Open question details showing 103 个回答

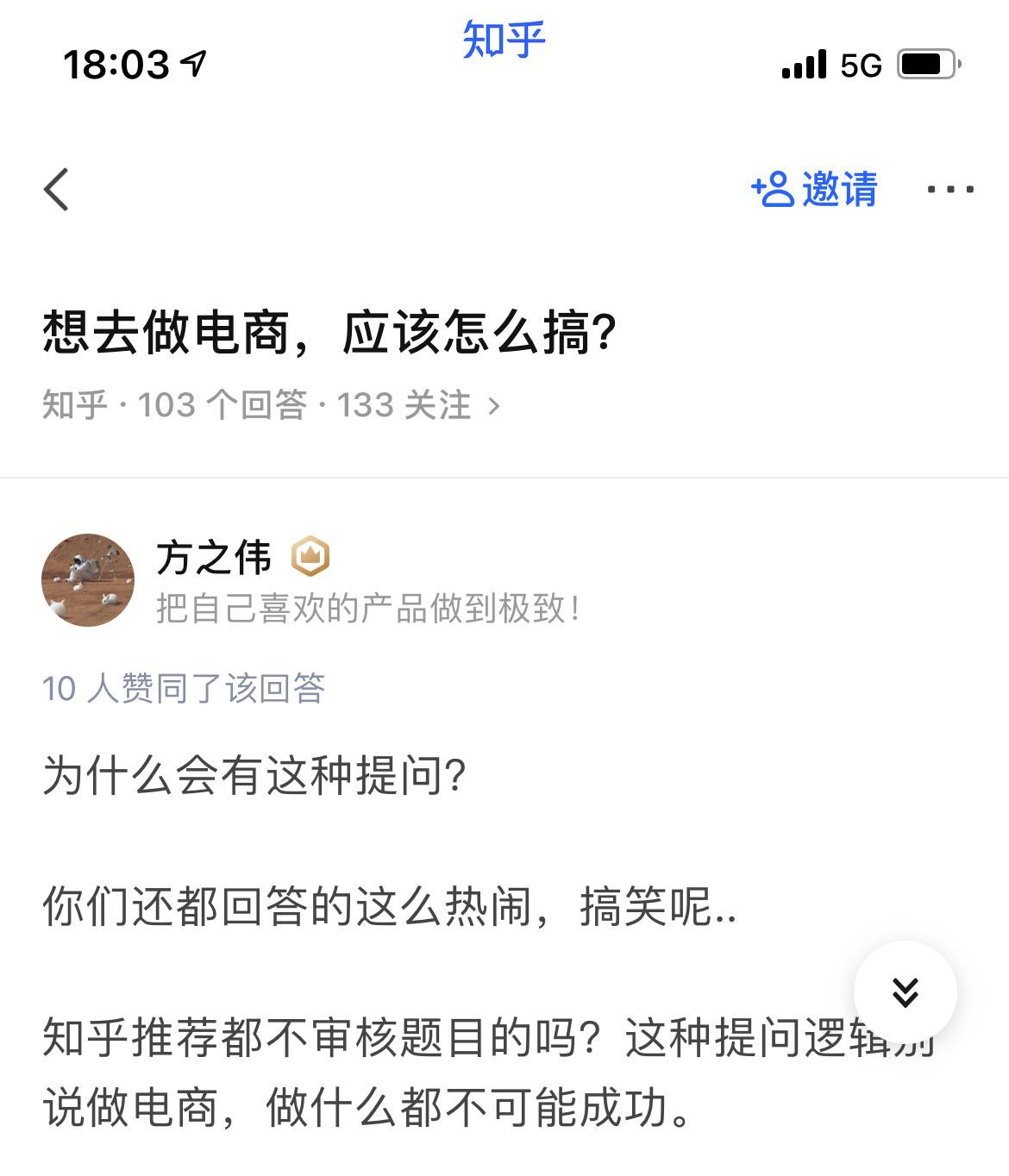[271, 404]
